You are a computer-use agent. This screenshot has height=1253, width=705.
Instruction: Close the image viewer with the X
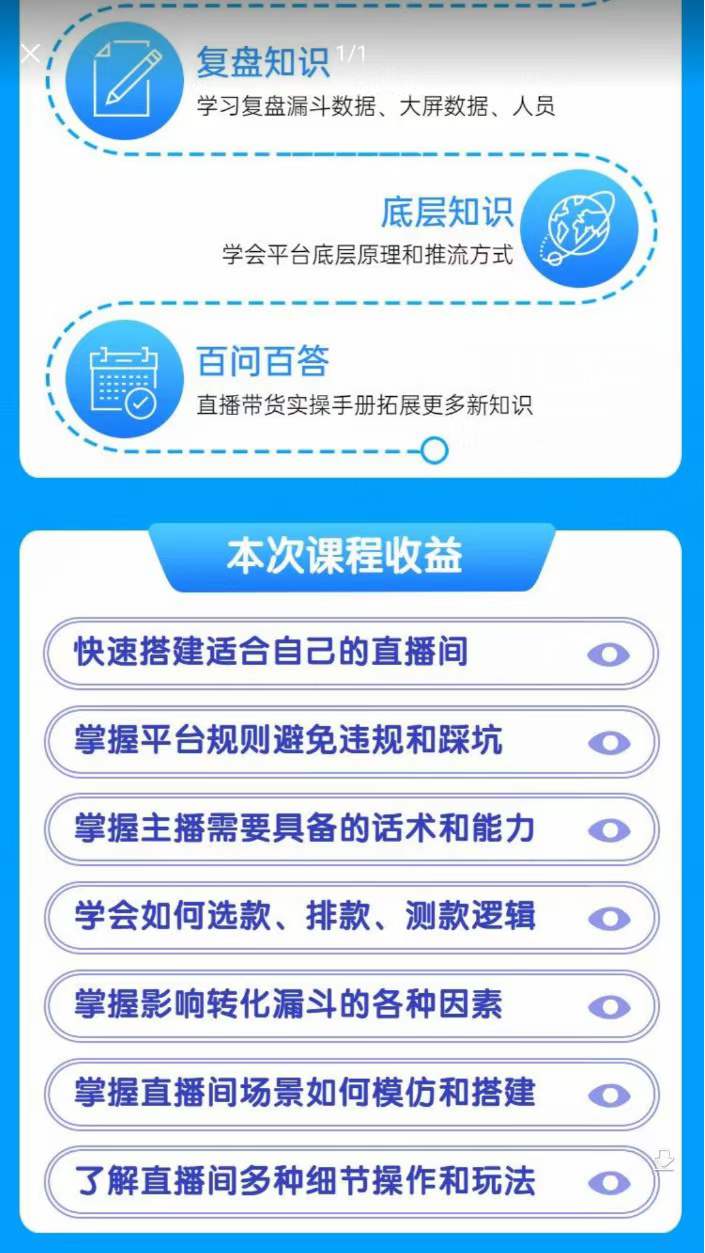coord(30,53)
